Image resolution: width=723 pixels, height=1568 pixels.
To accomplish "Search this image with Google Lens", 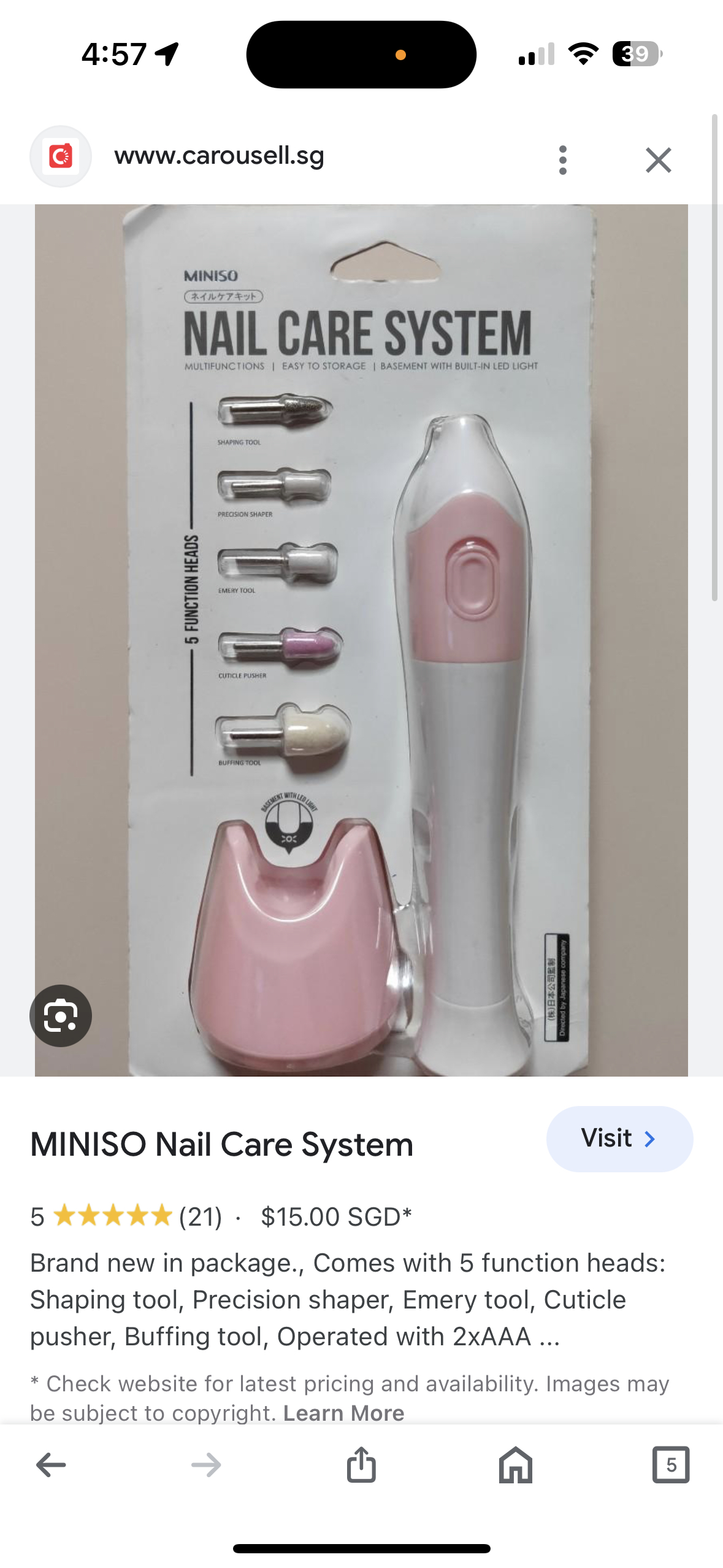I will [61, 1015].
